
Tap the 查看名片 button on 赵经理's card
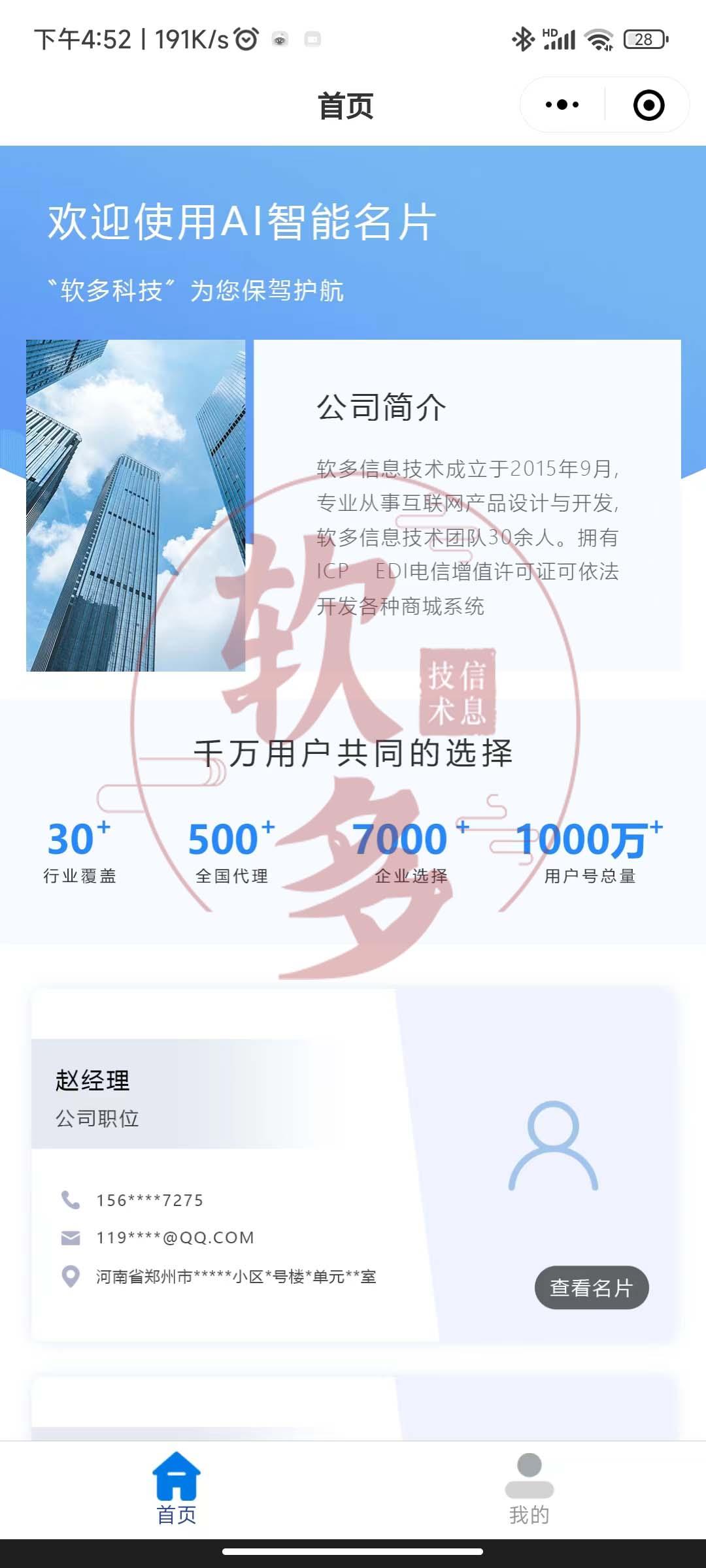pos(591,1287)
